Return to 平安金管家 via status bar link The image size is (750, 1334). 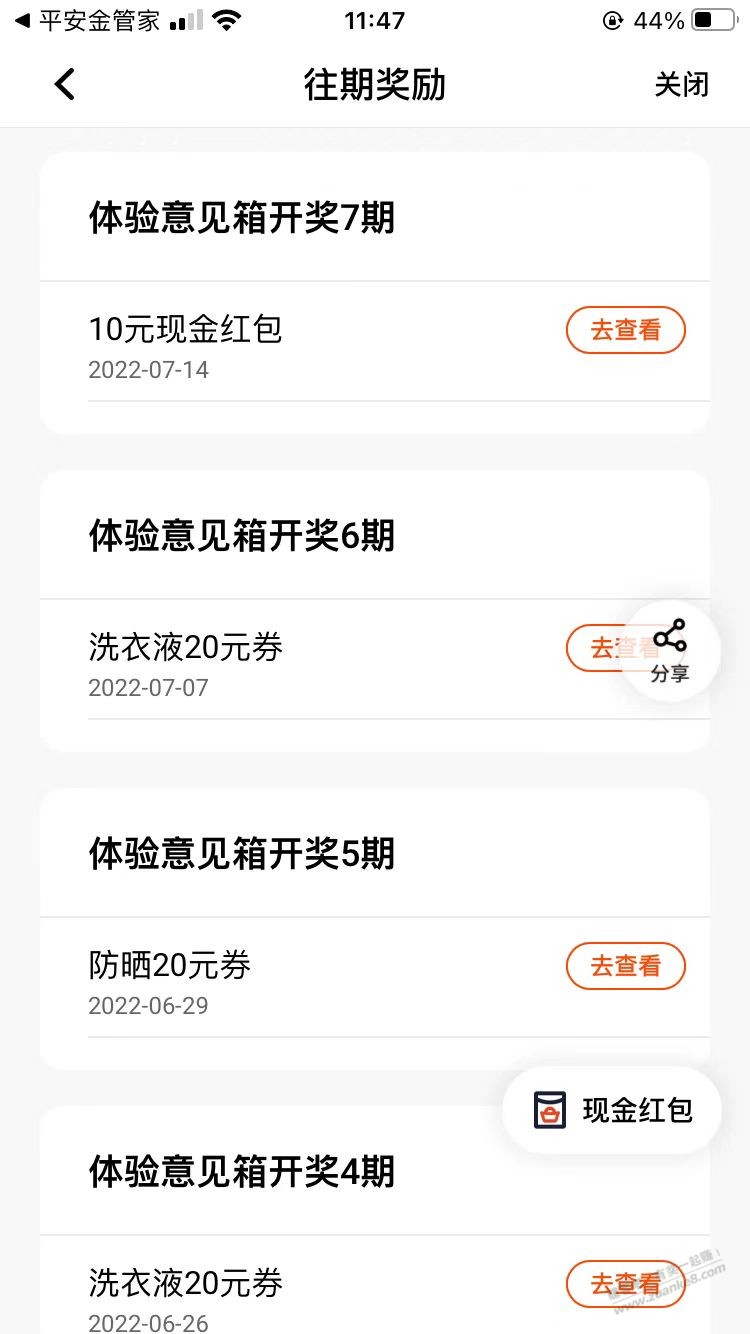(87, 21)
